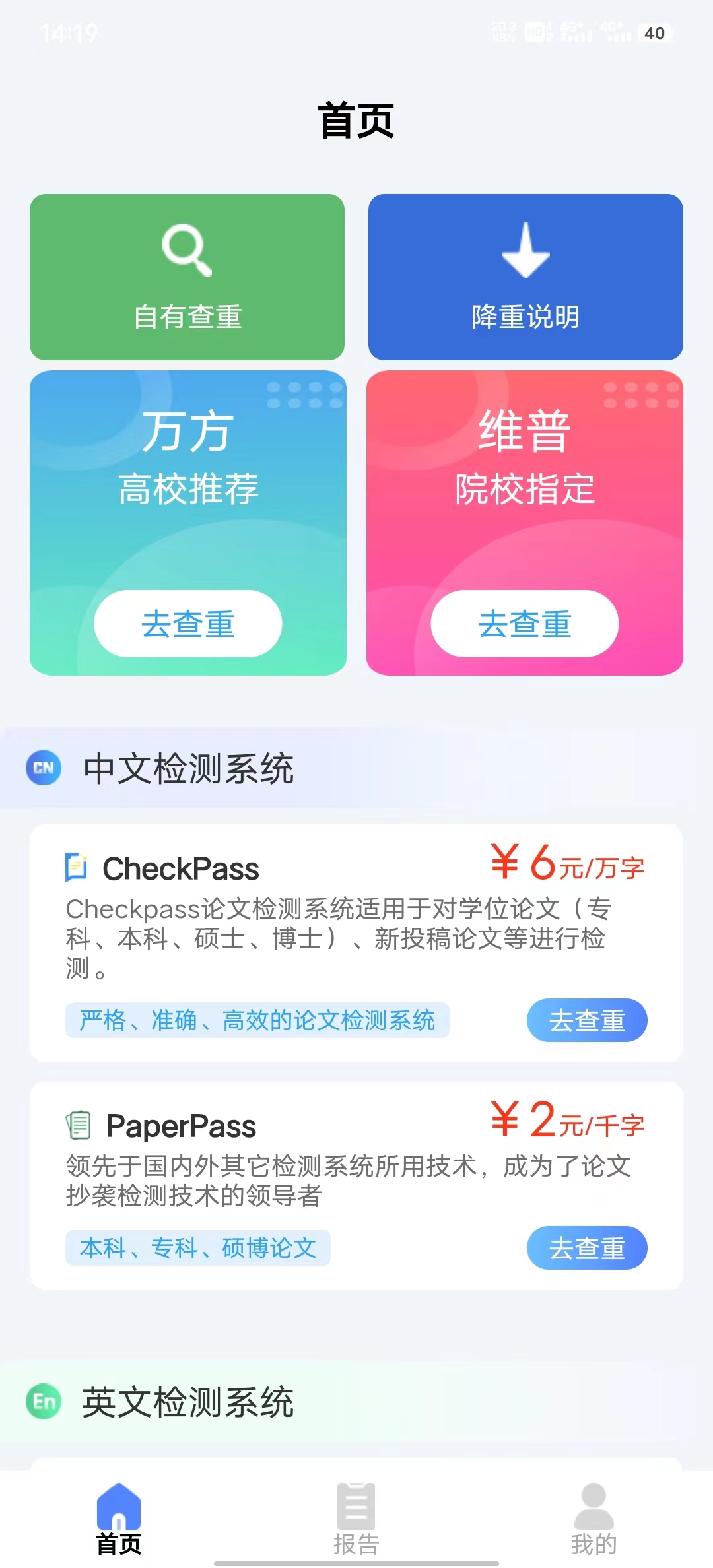This screenshot has height=1568, width=713.
Task: Open the 降重说明 blue tile
Action: pos(526,277)
